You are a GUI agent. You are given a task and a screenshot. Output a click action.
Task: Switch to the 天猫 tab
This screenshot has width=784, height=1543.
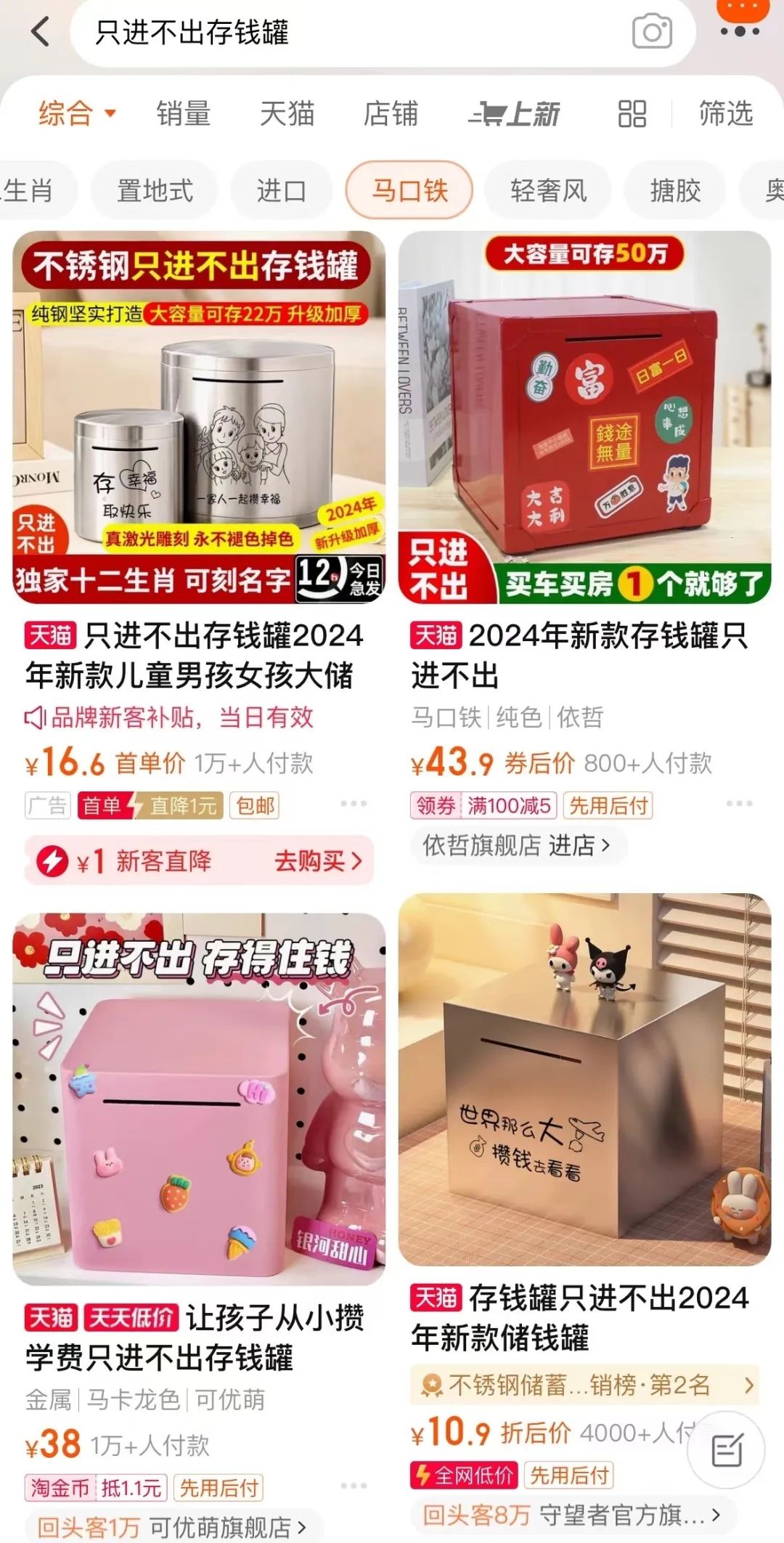(x=287, y=113)
